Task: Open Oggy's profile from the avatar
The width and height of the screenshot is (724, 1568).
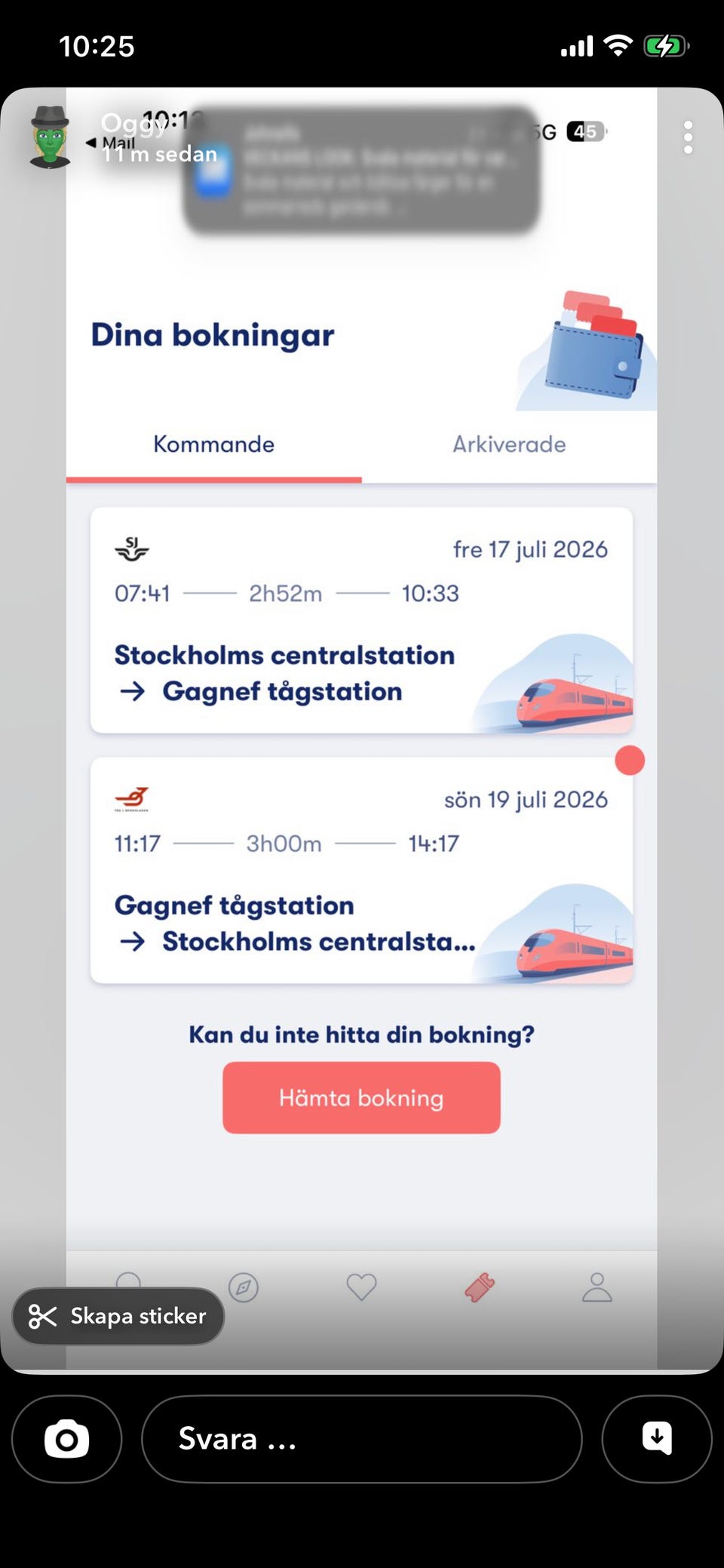Action: point(50,137)
